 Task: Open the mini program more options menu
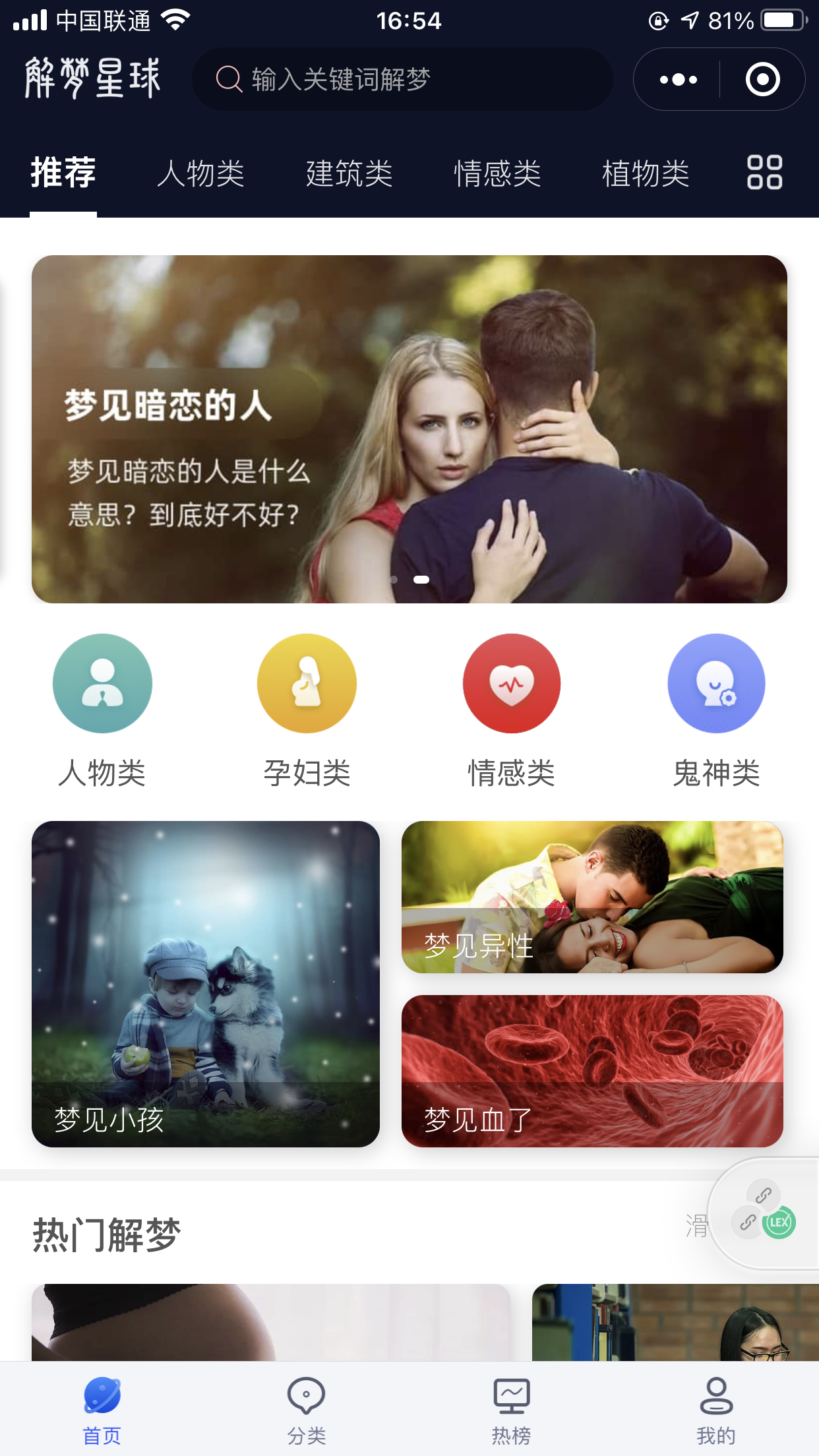pyautogui.click(x=678, y=80)
